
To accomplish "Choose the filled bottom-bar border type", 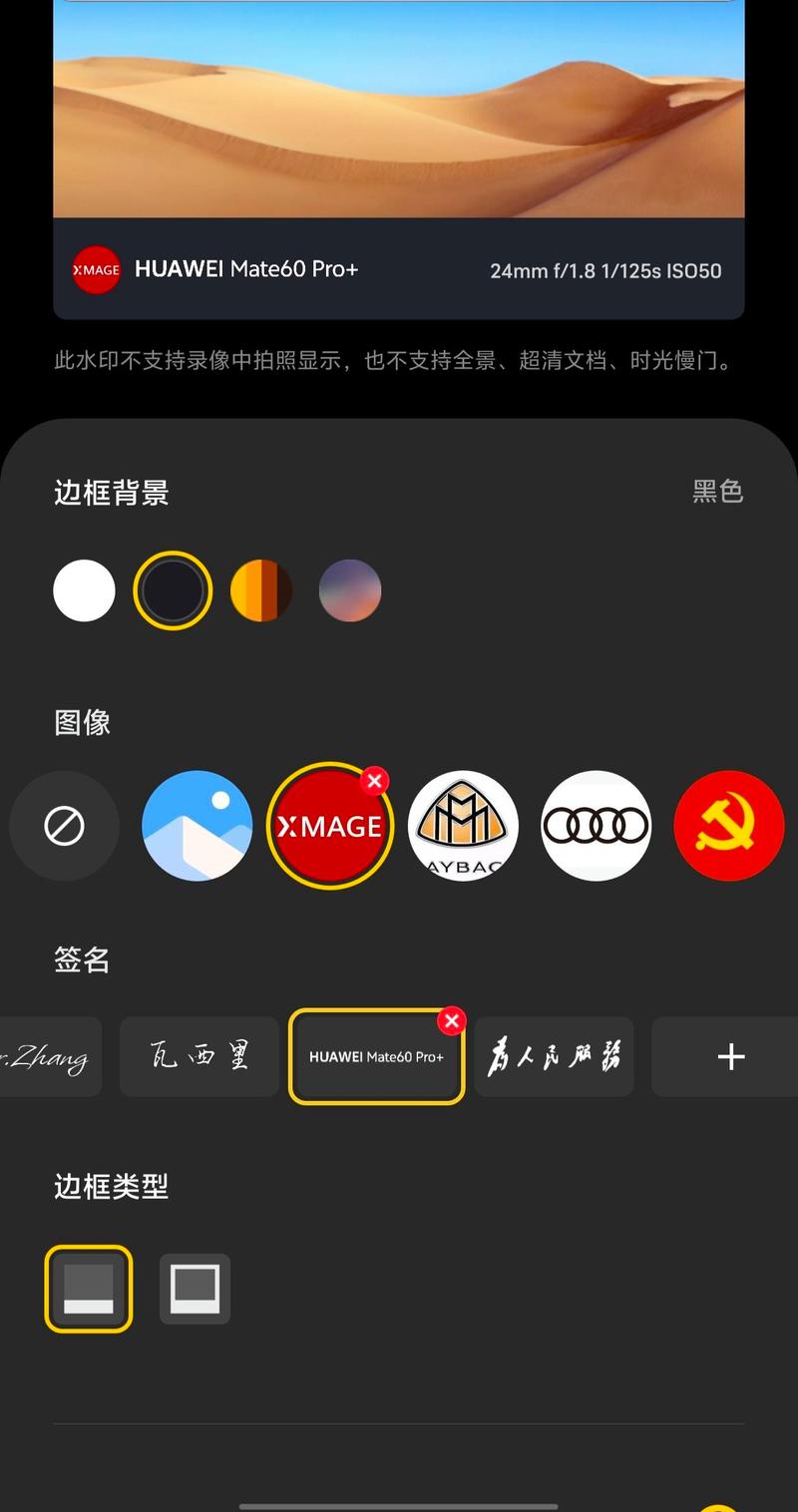I will [88, 1288].
